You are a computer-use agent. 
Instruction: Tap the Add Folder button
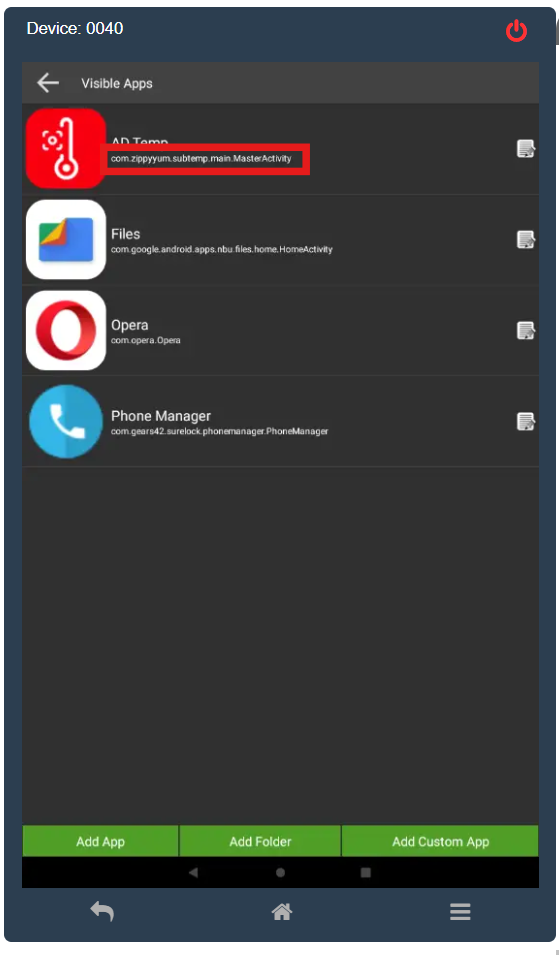click(x=260, y=841)
